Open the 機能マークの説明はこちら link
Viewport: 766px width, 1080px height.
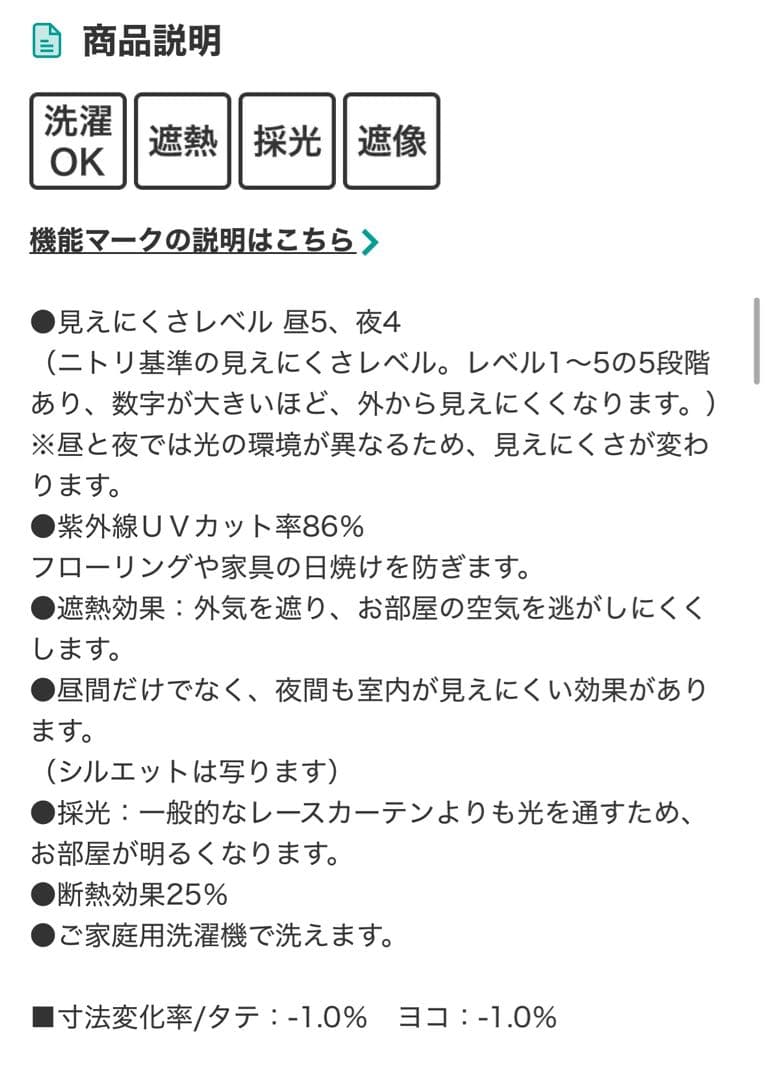[x=195, y=241]
